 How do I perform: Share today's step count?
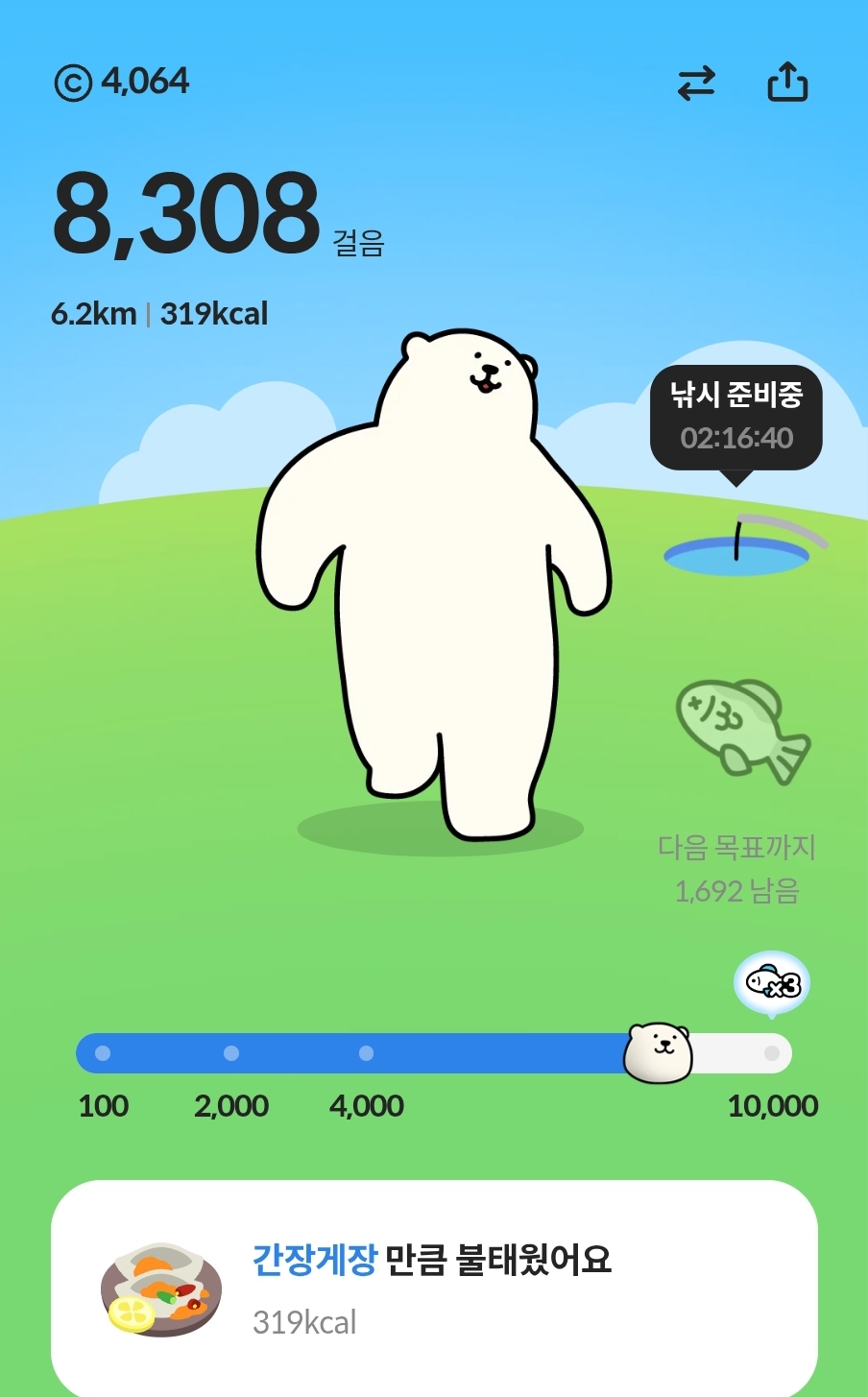click(787, 83)
